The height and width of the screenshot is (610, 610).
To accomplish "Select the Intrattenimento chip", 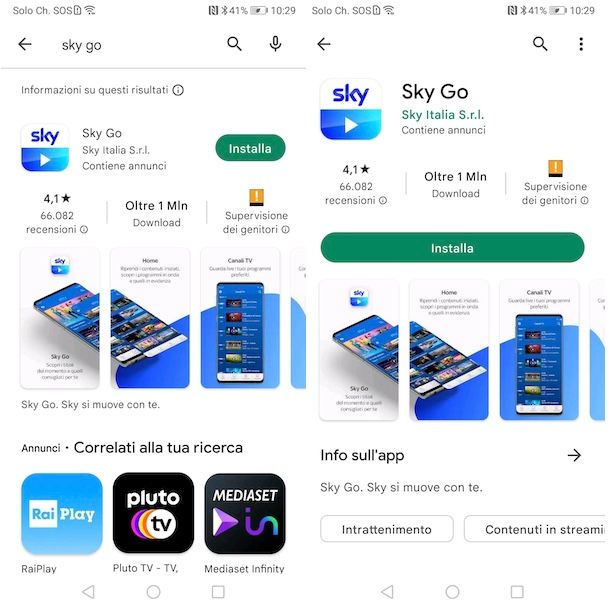I will 387,529.
